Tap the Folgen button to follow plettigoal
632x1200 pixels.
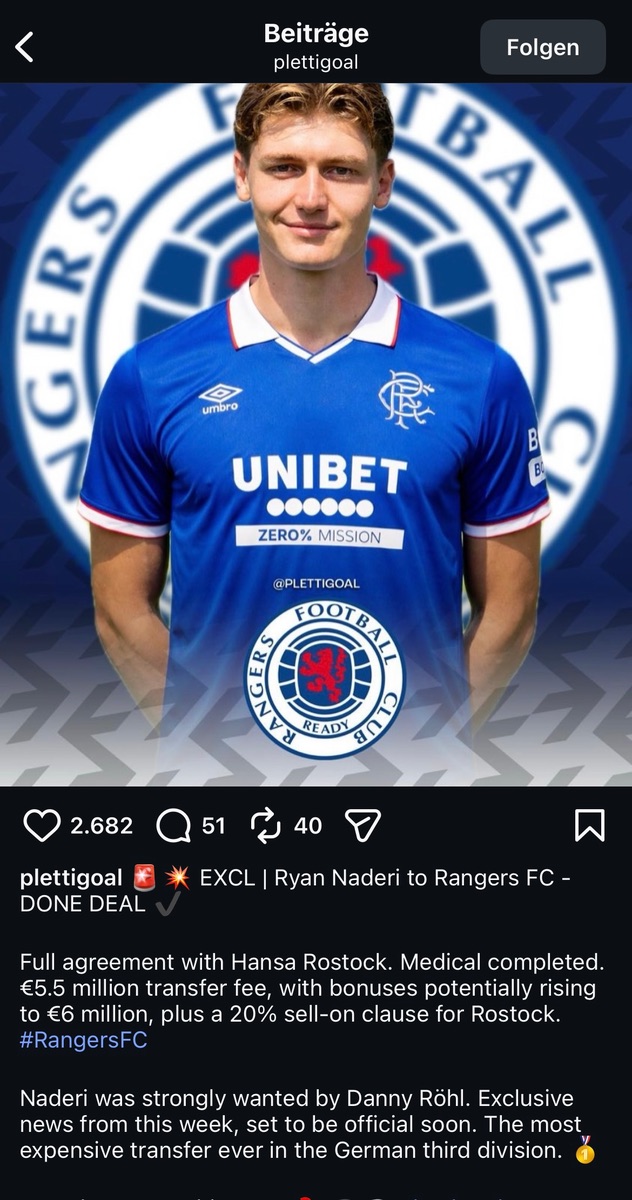click(542, 47)
